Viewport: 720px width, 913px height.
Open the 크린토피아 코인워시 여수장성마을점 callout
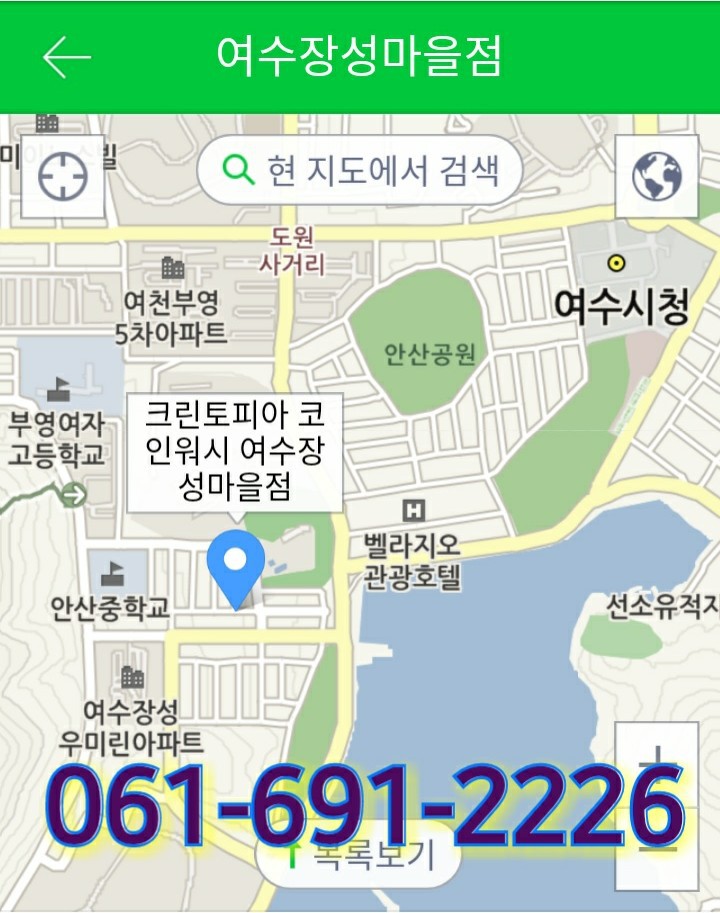(x=235, y=452)
